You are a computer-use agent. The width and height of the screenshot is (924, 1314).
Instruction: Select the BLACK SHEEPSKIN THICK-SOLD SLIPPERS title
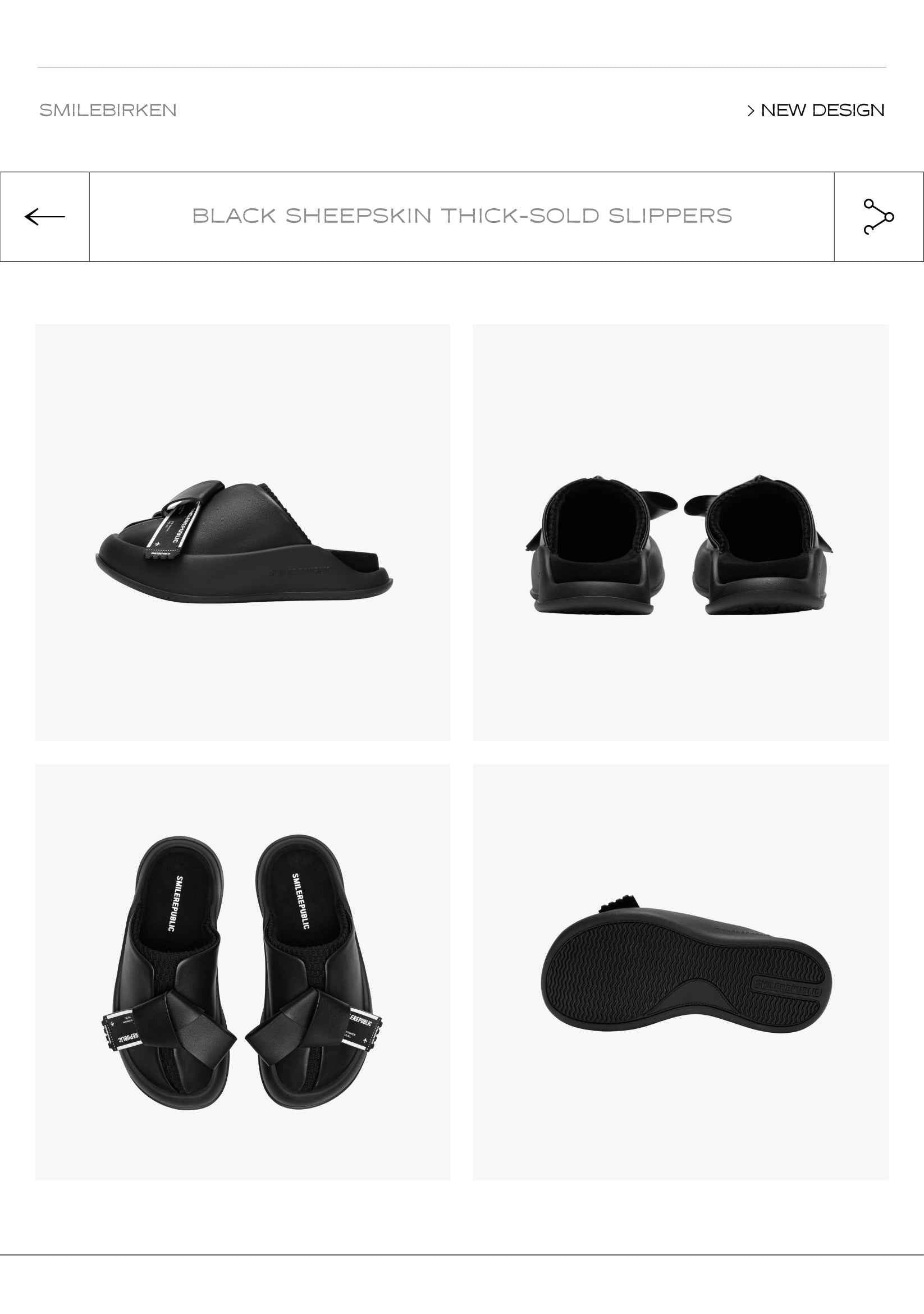click(464, 216)
